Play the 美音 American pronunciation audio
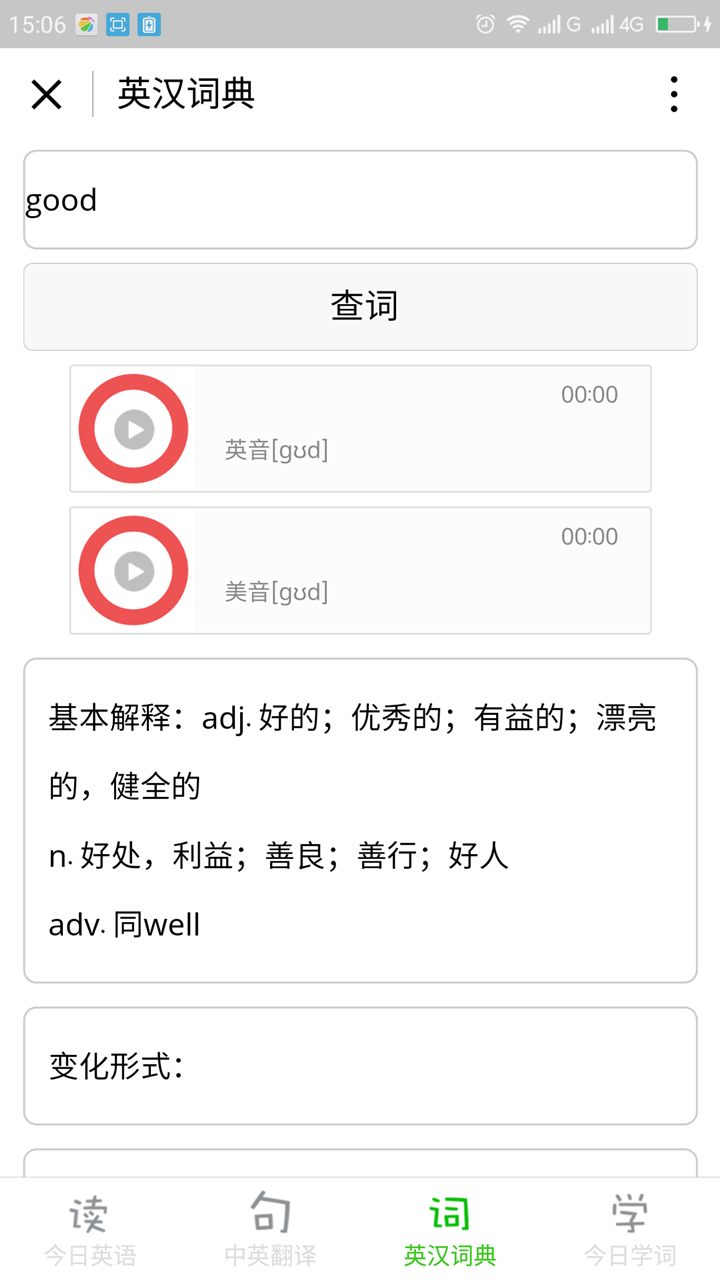 pyautogui.click(x=134, y=571)
